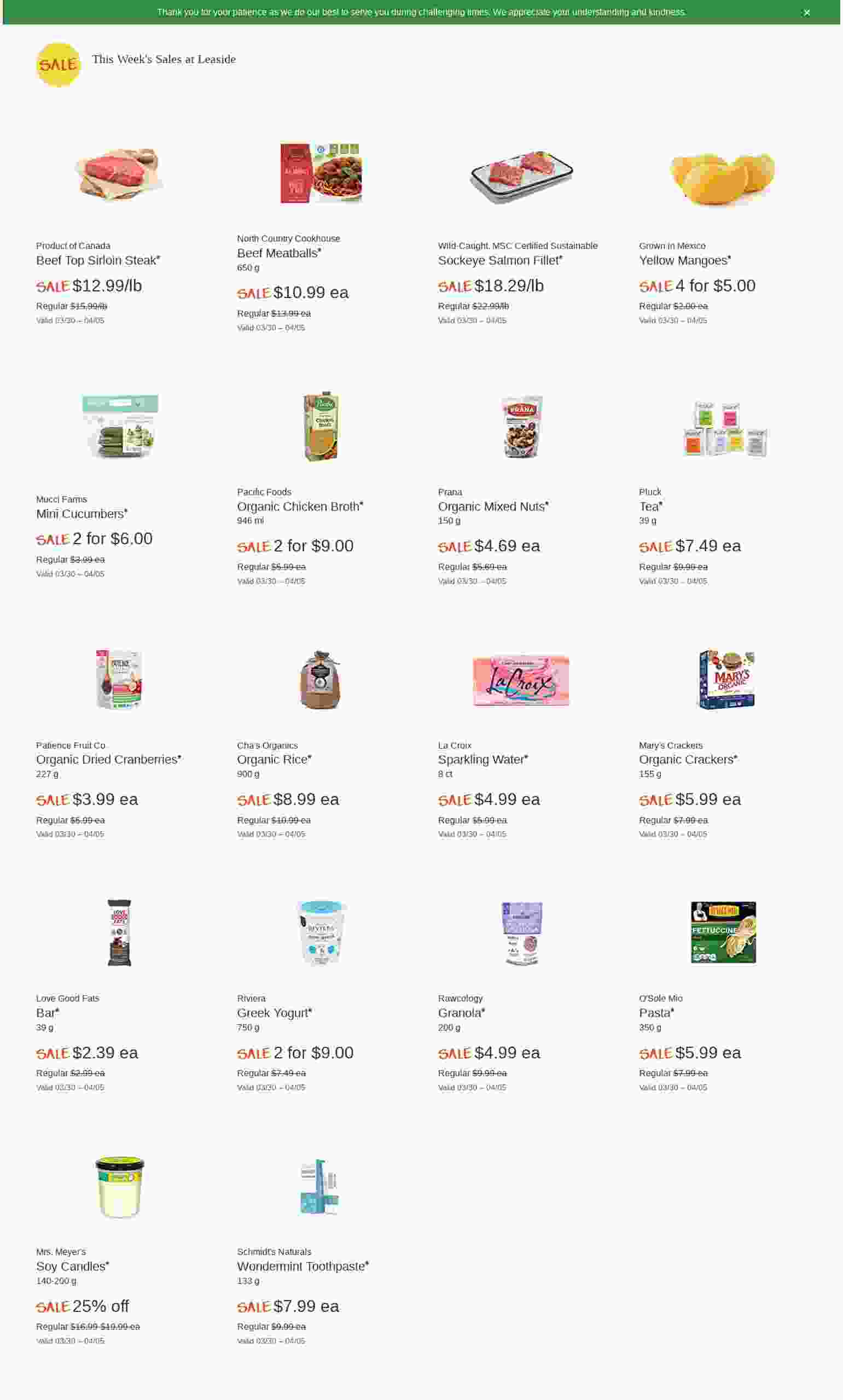The width and height of the screenshot is (843, 1400).
Task: View the Riviera Greek Yogurt item
Action: 274,1013
